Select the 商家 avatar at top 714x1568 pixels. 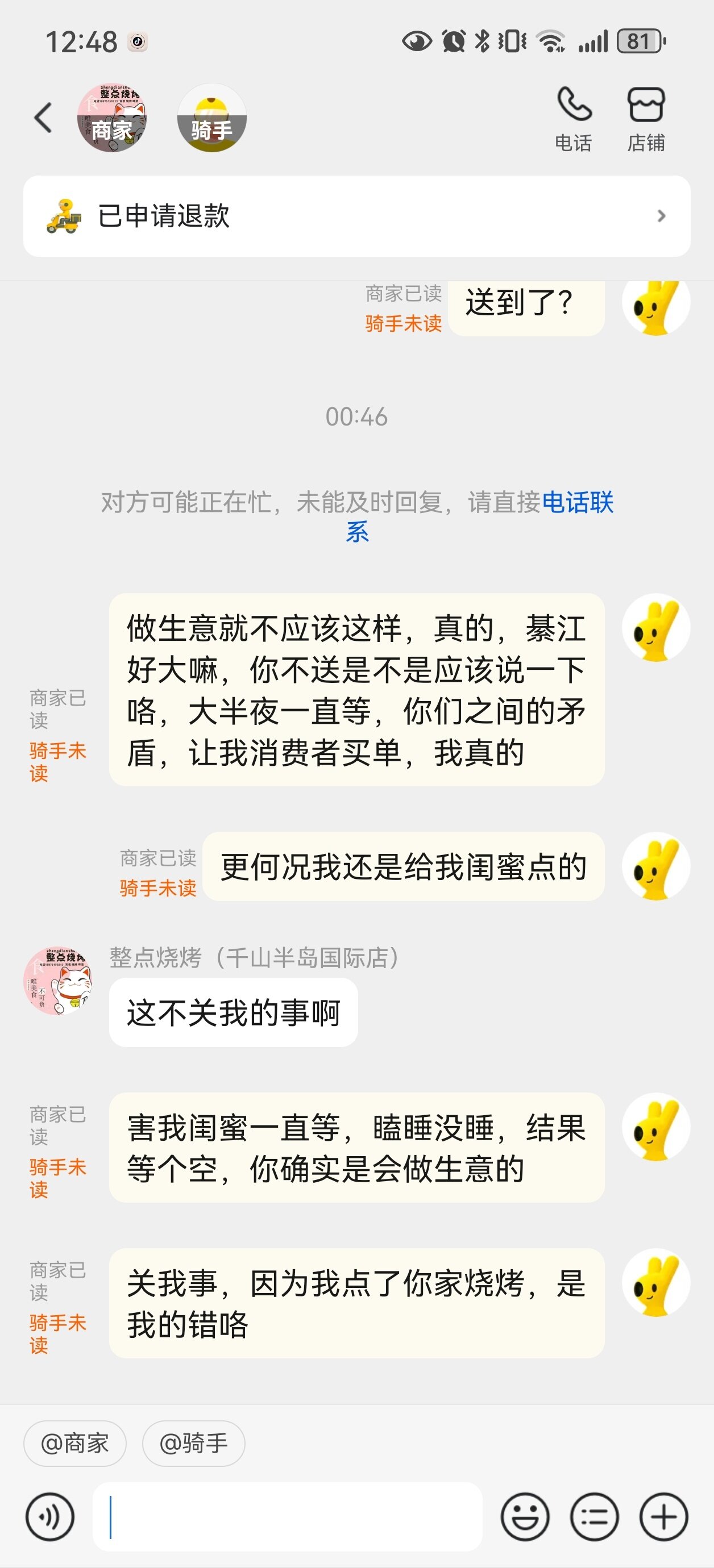tap(112, 118)
